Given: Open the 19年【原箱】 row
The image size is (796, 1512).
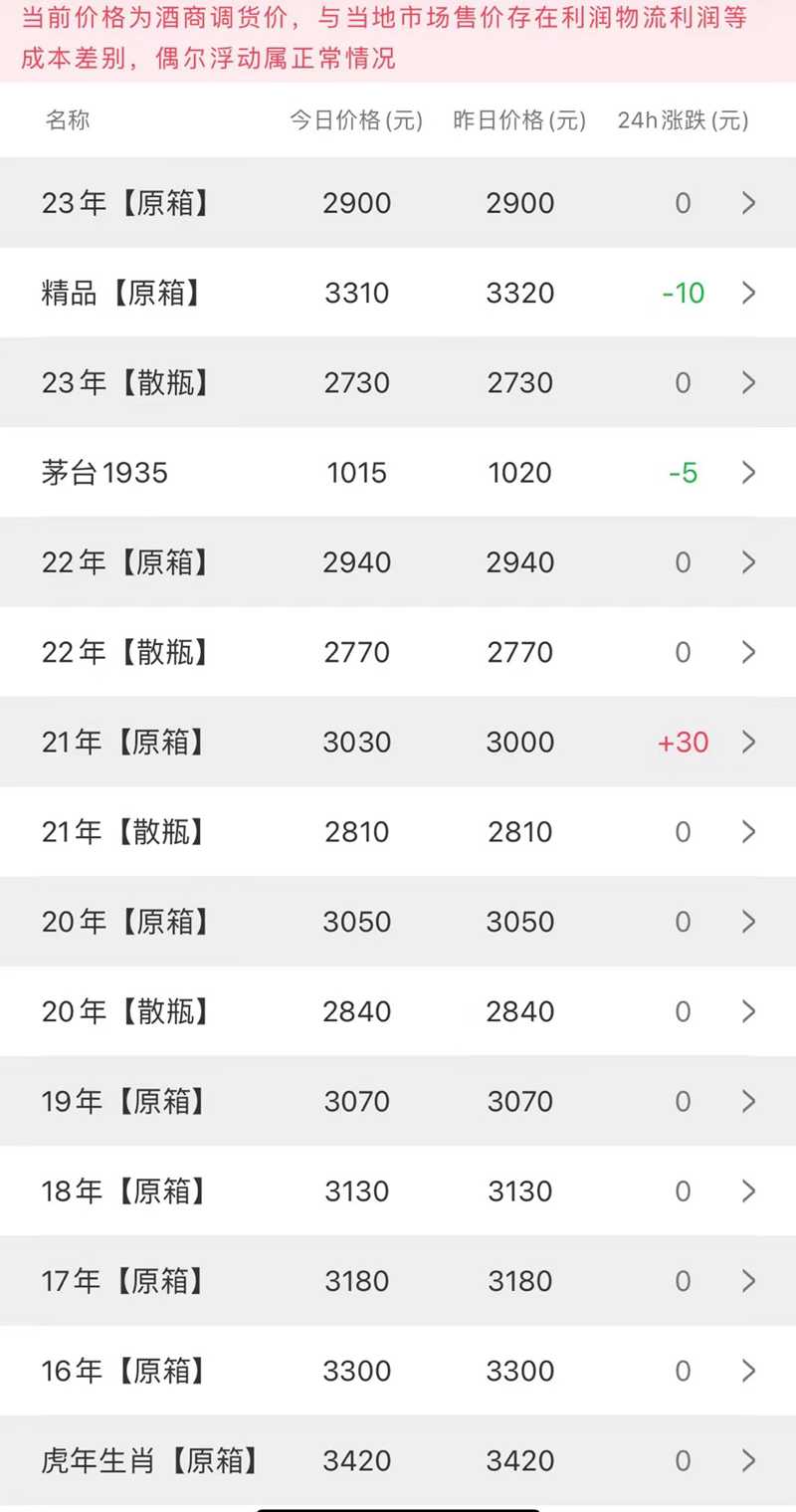Looking at the screenshot, I should pos(398,1101).
